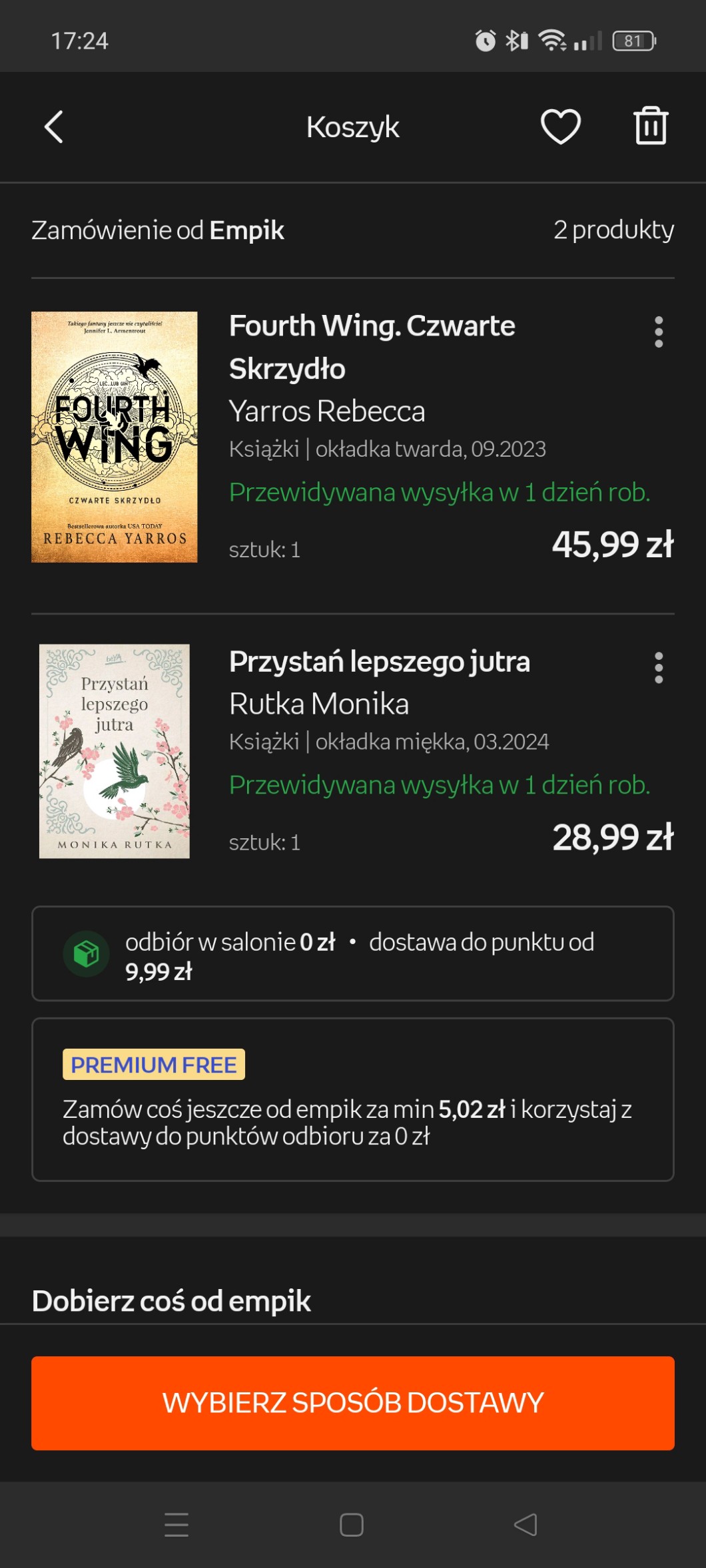Go to the system home screen
706x1568 pixels.
352,1525
